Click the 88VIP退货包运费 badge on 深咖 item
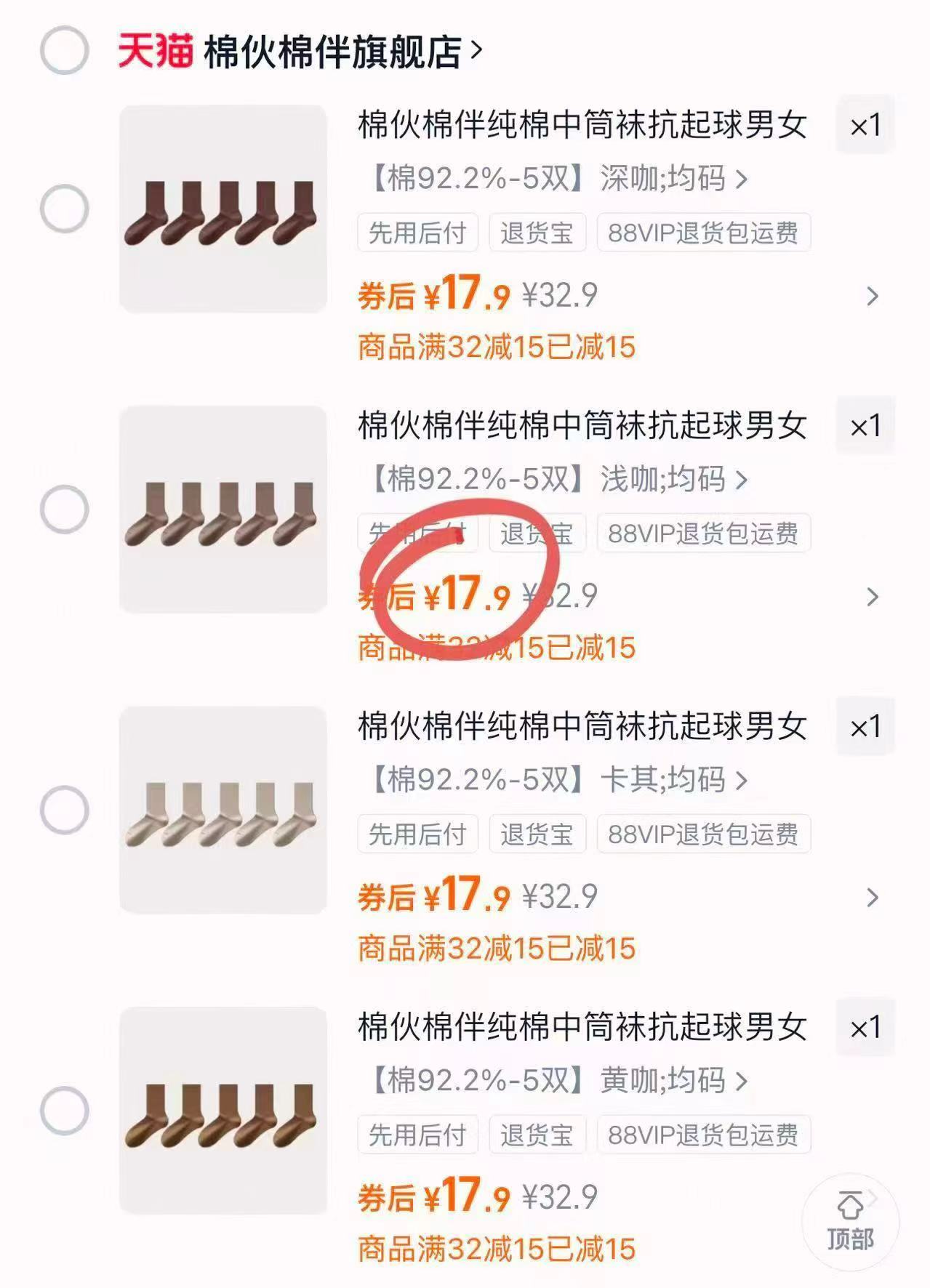This screenshot has height=1288, width=930. click(702, 232)
